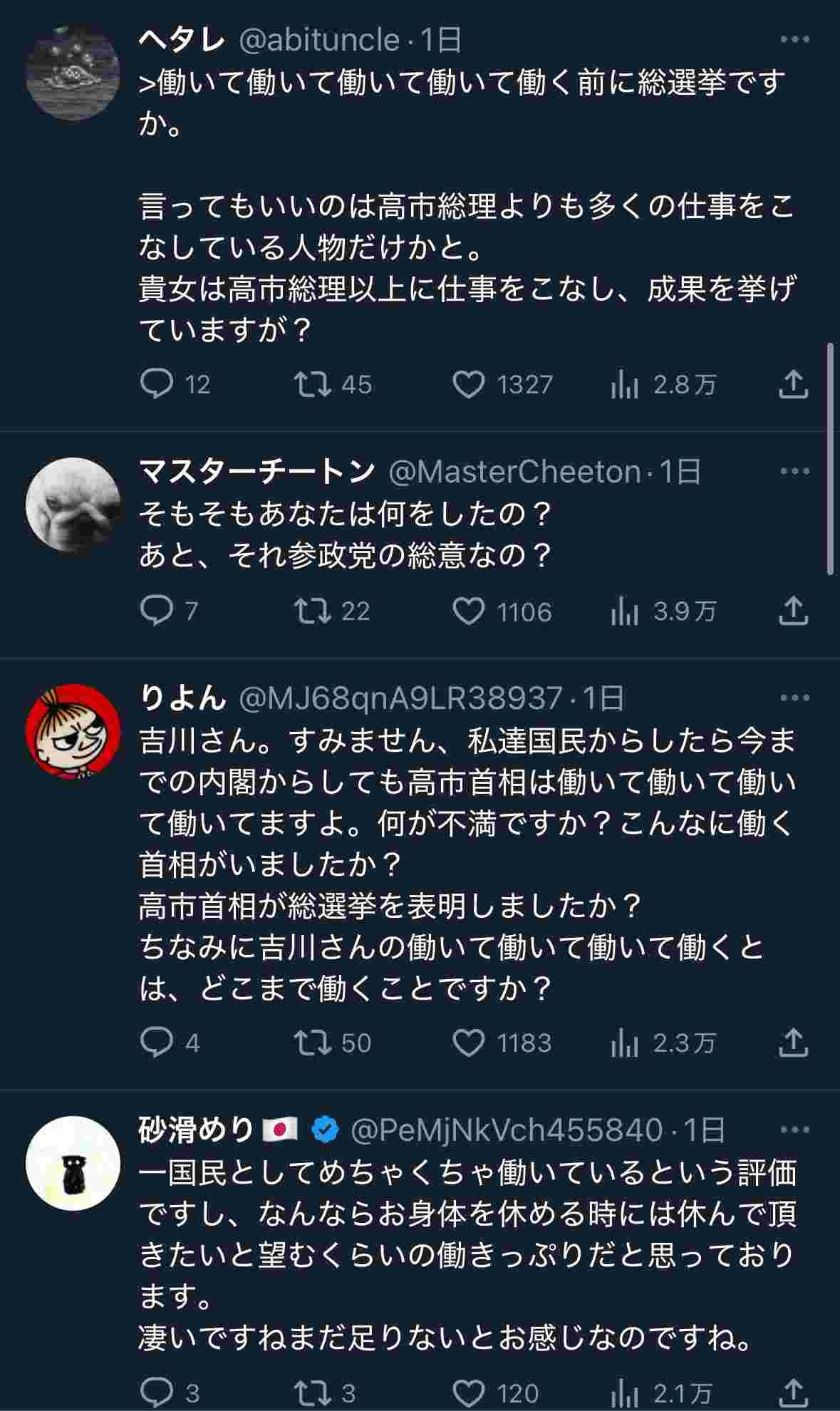The height and width of the screenshot is (1411, 840).
Task: Like マスターチートン's post
Action: coord(469,611)
